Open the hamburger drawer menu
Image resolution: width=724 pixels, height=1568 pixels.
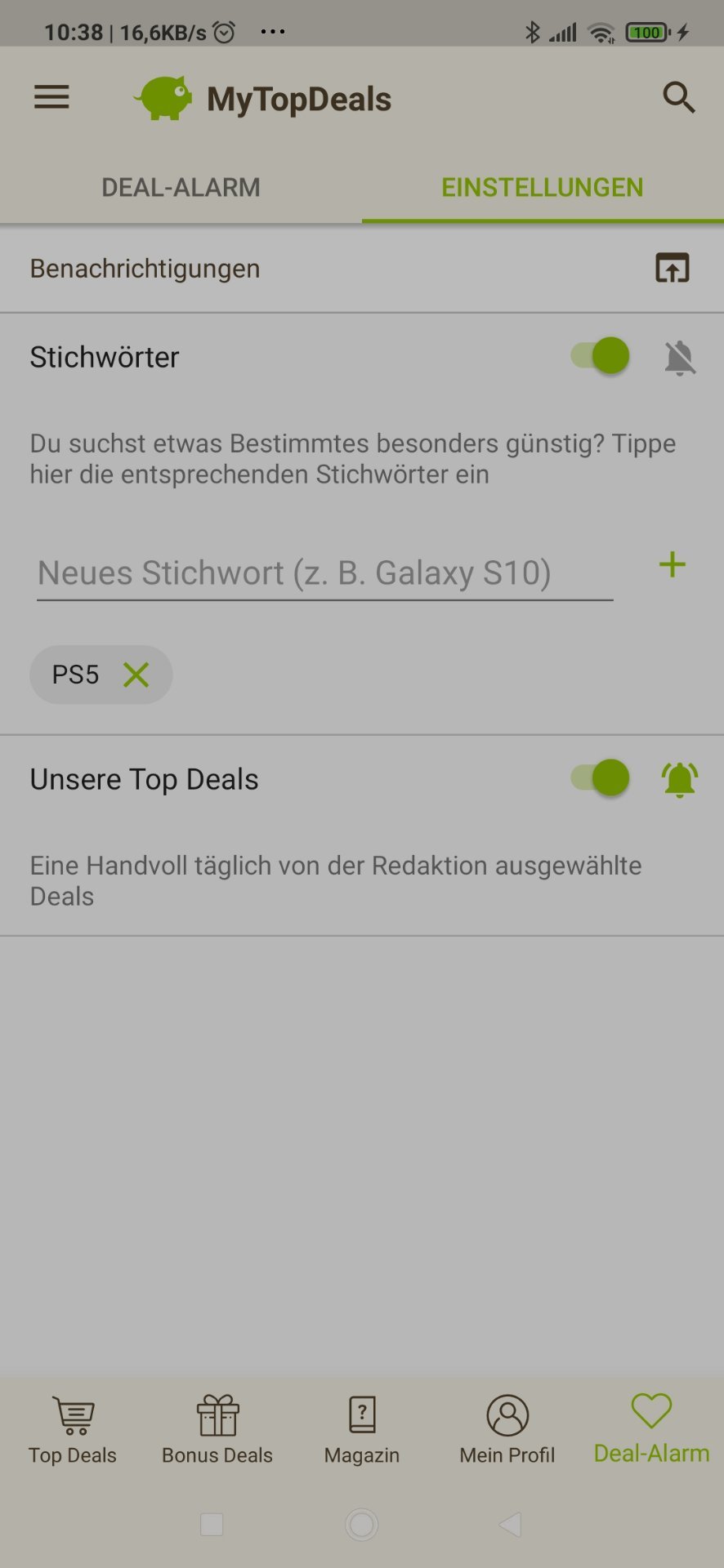[51, 98]
